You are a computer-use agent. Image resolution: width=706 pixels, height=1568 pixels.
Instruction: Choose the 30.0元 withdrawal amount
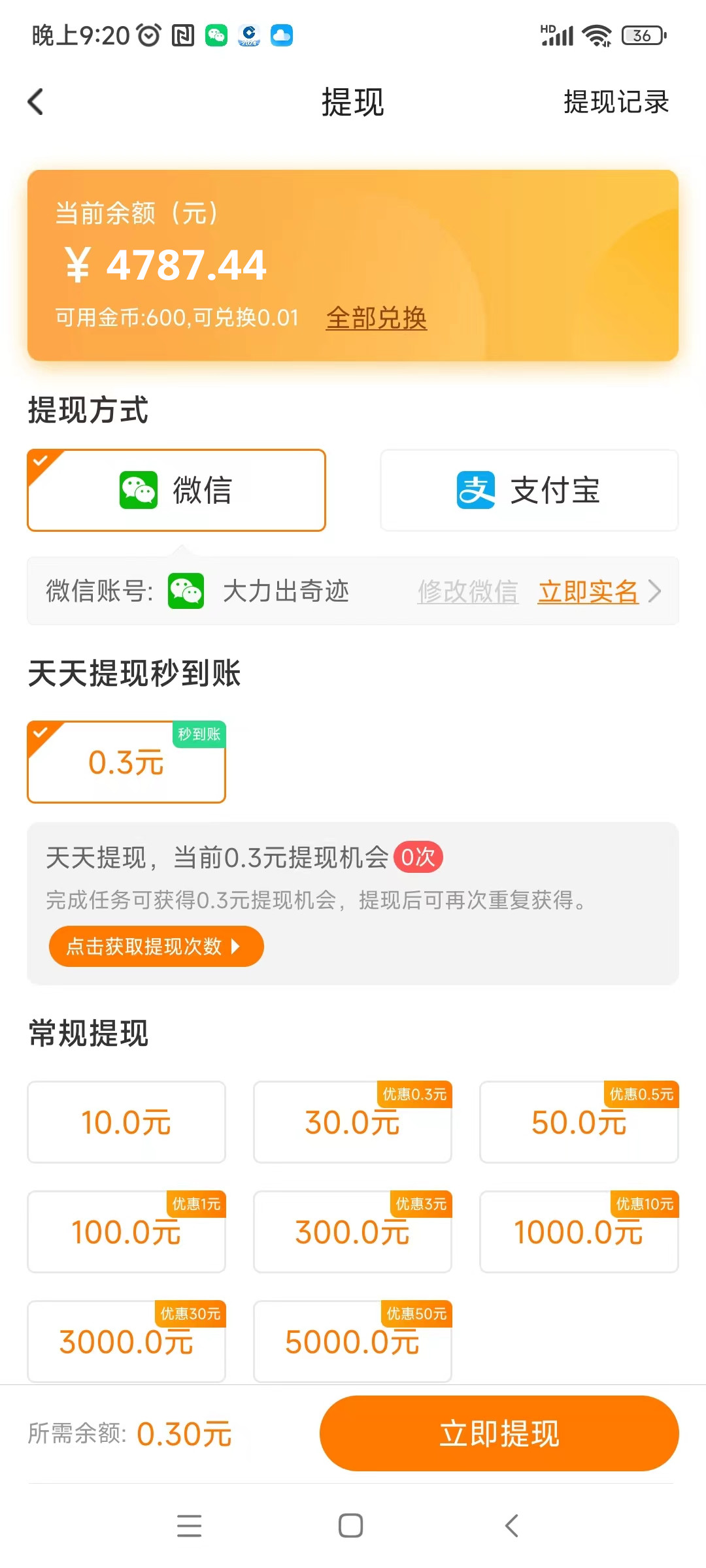click(352, 1122)
